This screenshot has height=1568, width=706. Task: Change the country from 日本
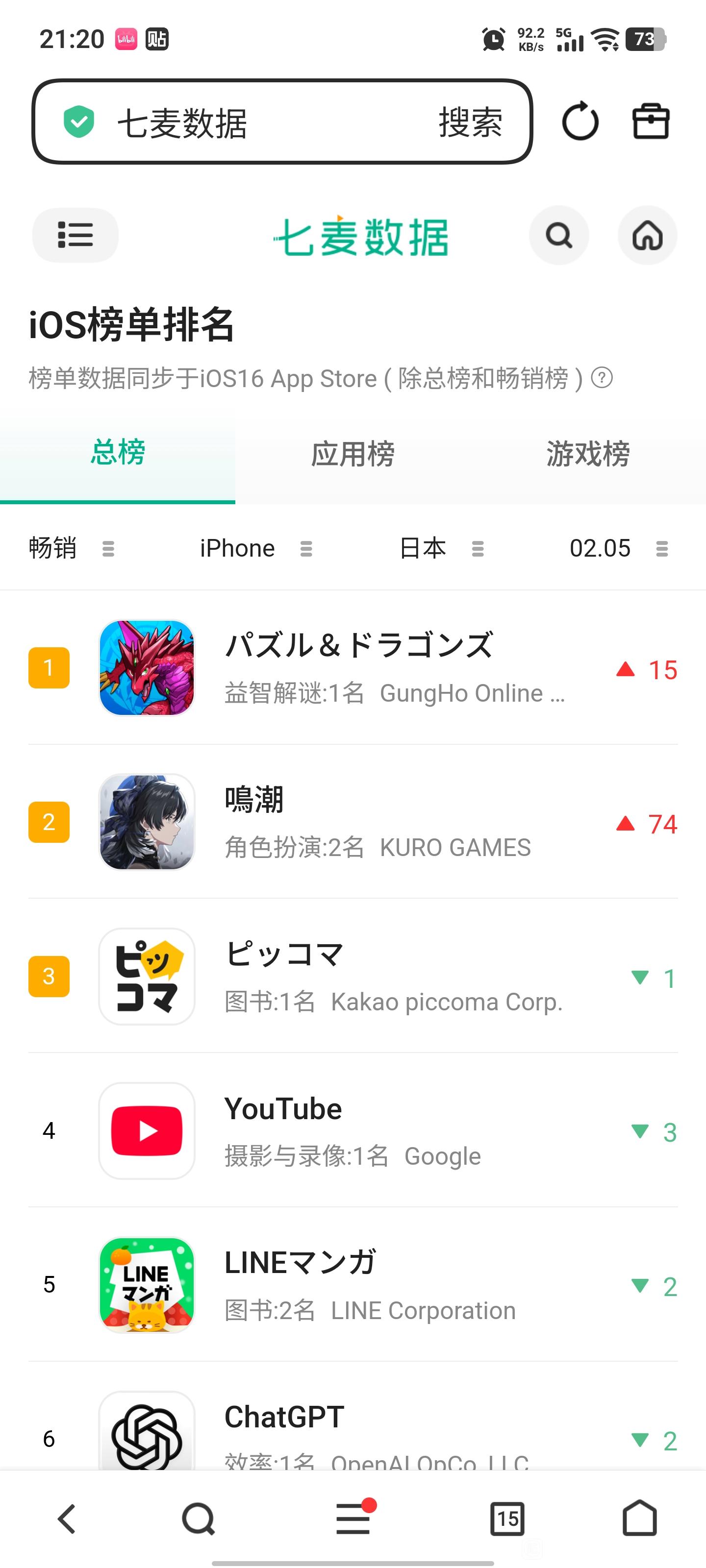tap(441, 548)
